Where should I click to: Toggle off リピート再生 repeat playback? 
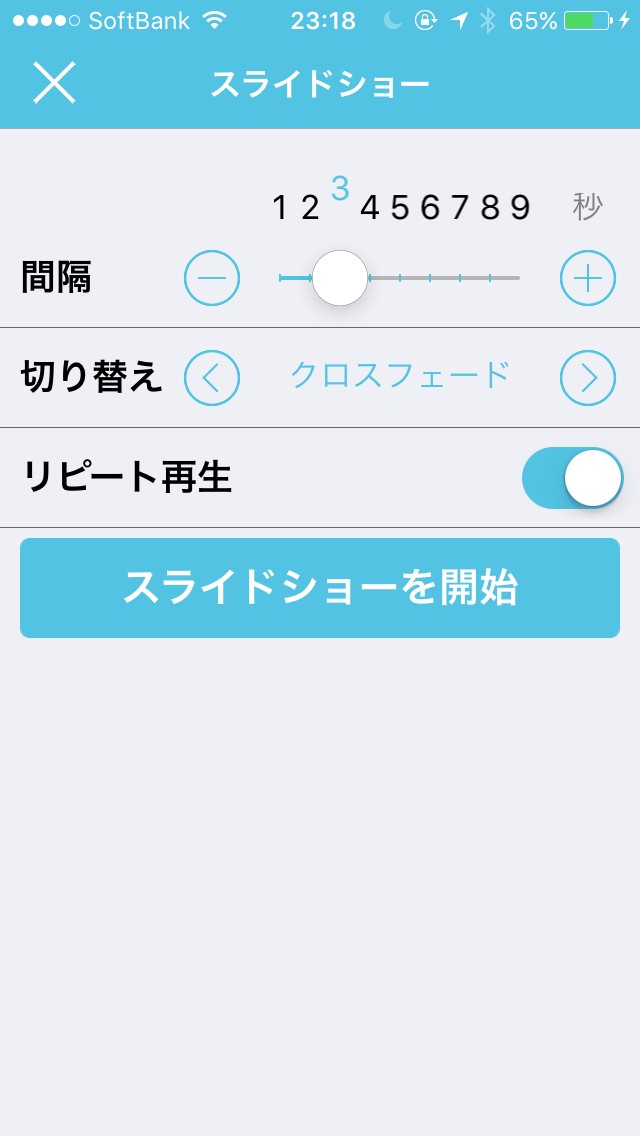[x=572, y=478]
